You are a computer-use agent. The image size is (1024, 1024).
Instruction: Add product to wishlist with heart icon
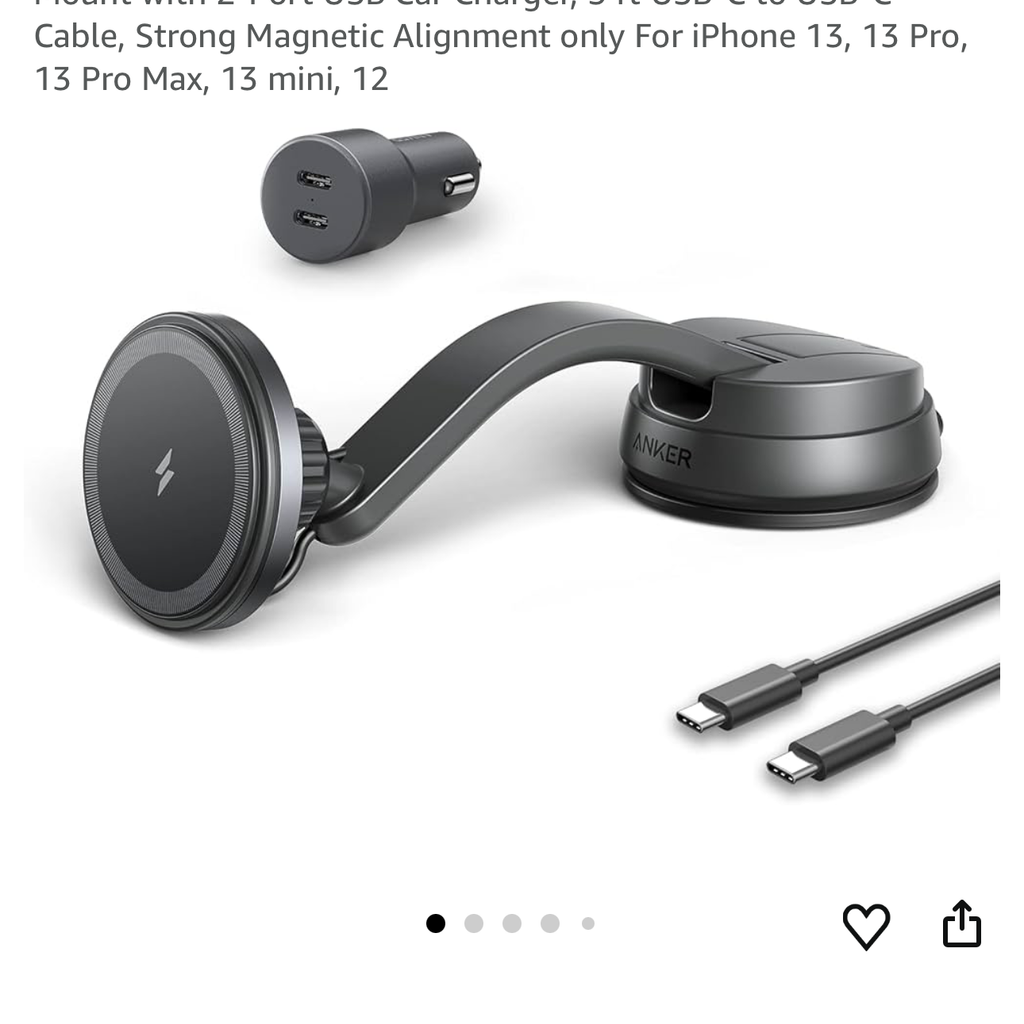(x=866, y=925)
